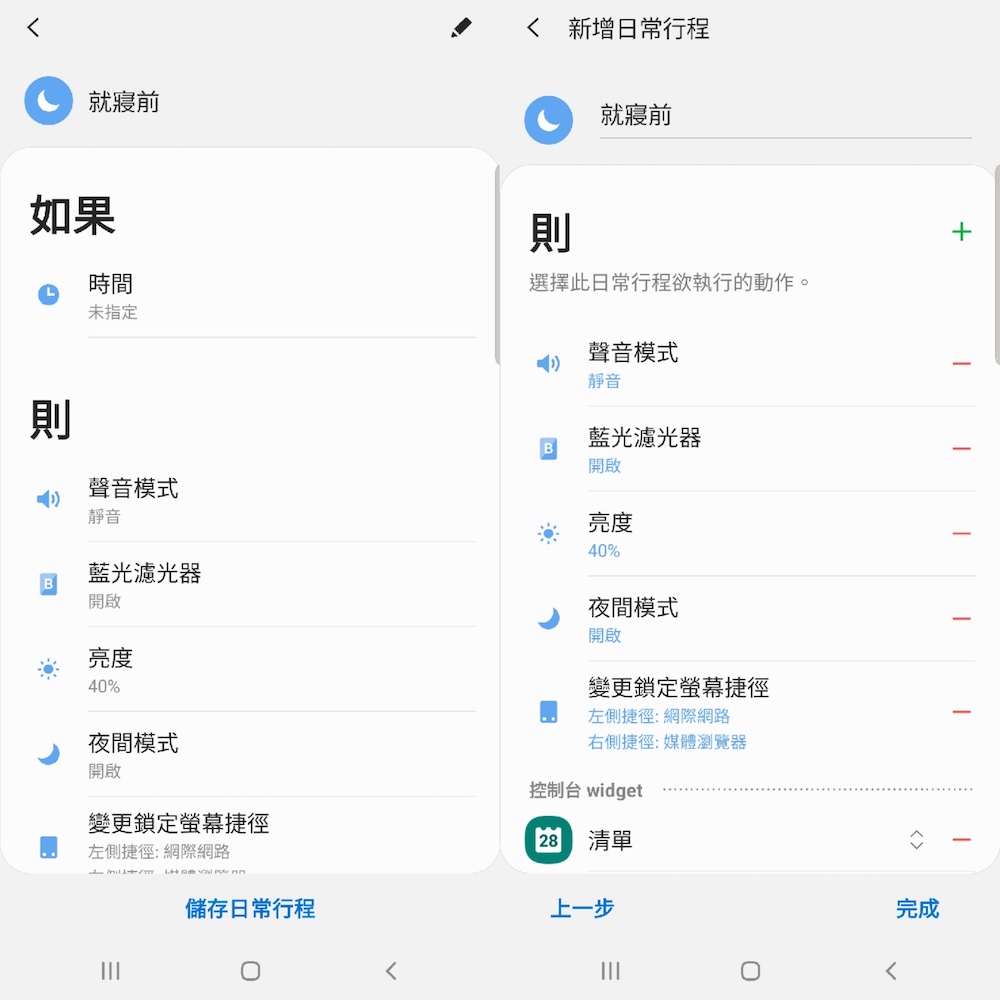Screen dimensions: 1000x1000
Task: Remove the 變更鎖定螢幕捷徑 action
Action: point(961,712)
